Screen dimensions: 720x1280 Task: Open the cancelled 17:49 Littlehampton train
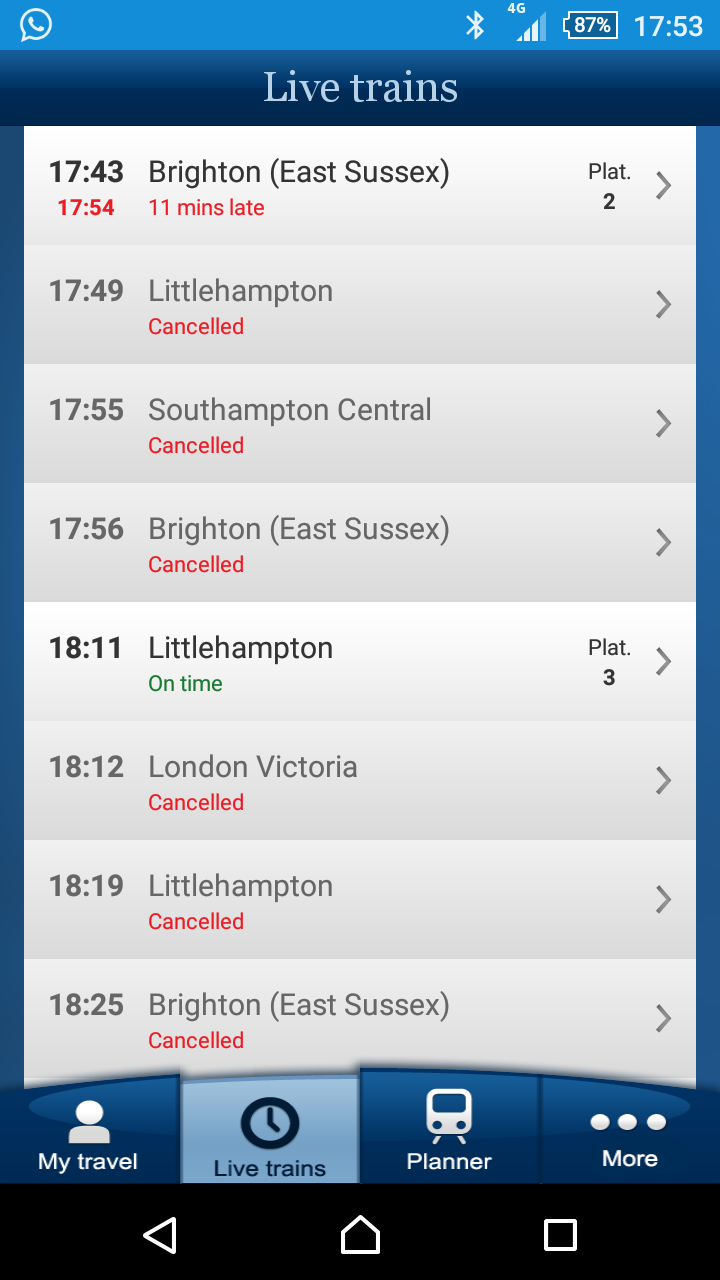[360, 305]
